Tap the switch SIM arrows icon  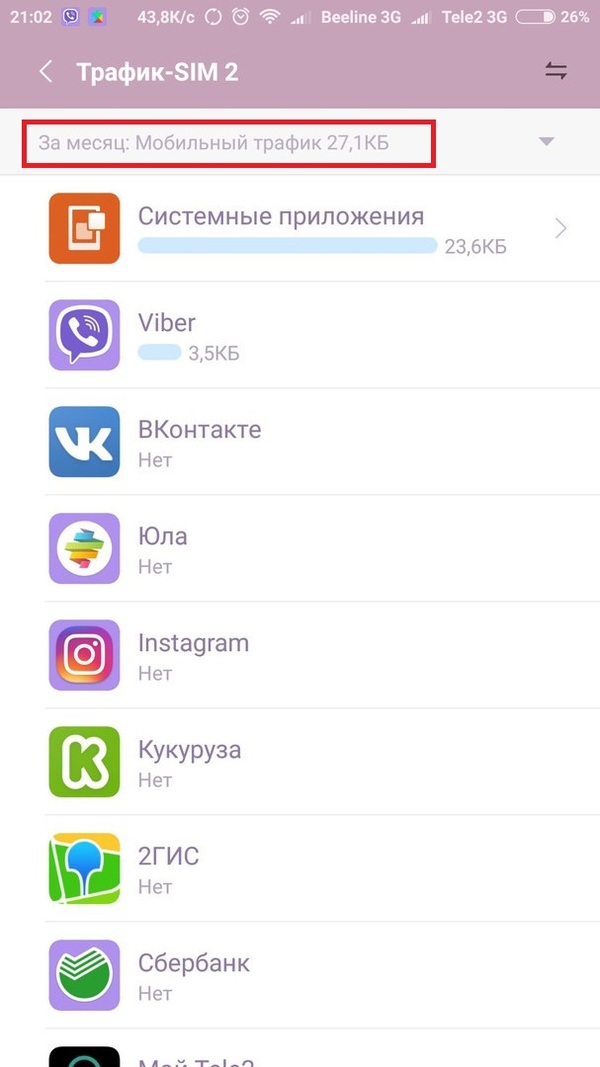click(555, 71)
